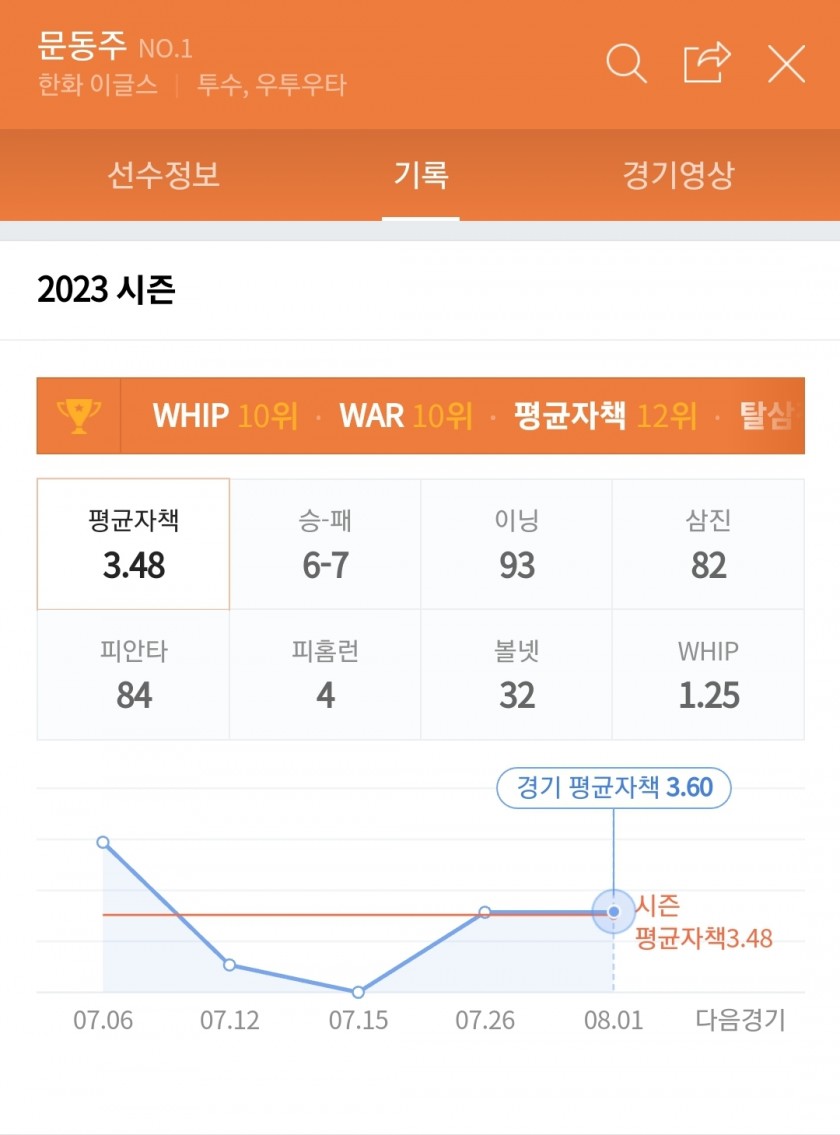
Task: Pick the 볼넷 32 stat tile
Action: tap(517, 675)
